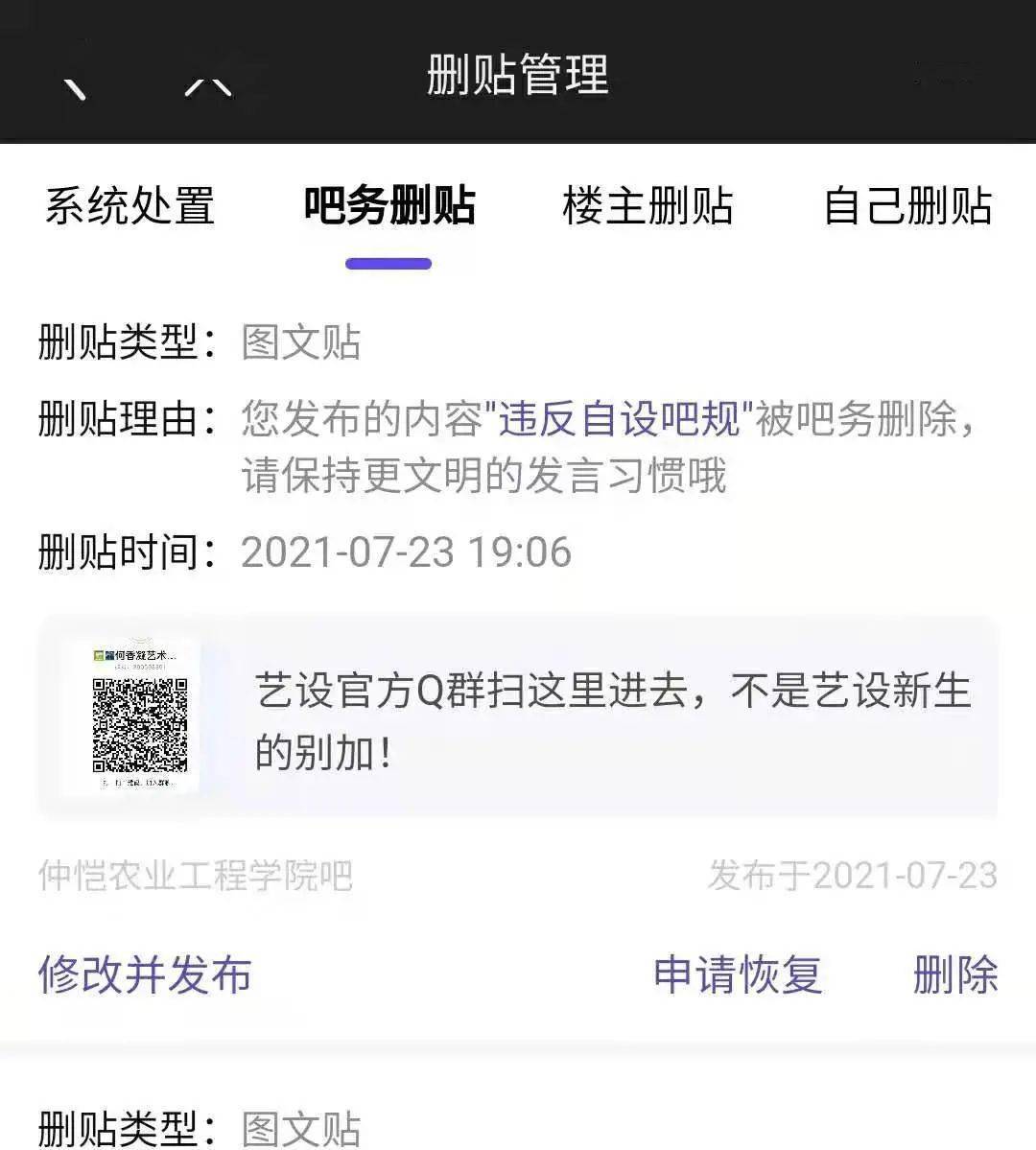The height and width of the screenshot is (1150, 1036).
Task: Tap 申请恢复 to request restoration
Action: coord(738,974)
